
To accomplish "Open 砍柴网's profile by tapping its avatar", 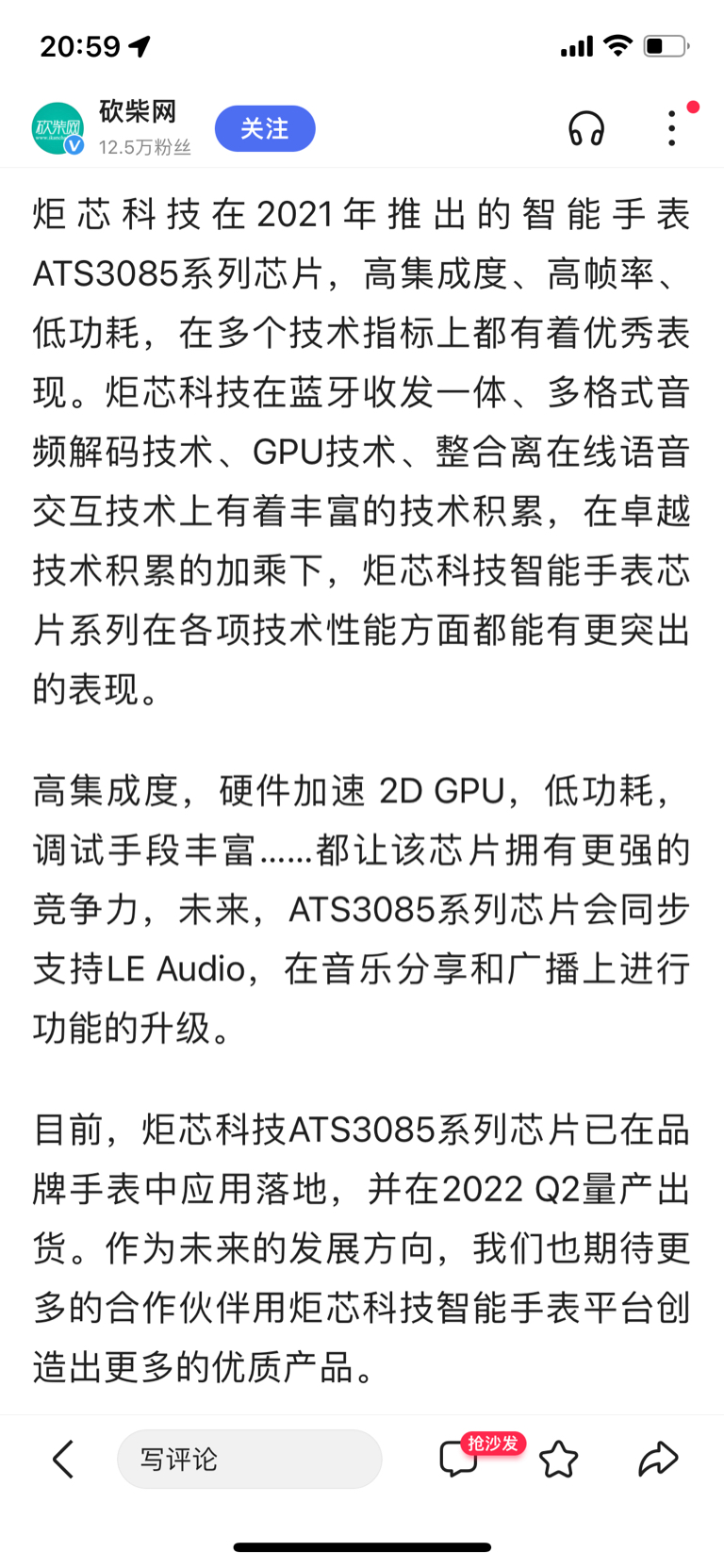I will click(58, 127).
